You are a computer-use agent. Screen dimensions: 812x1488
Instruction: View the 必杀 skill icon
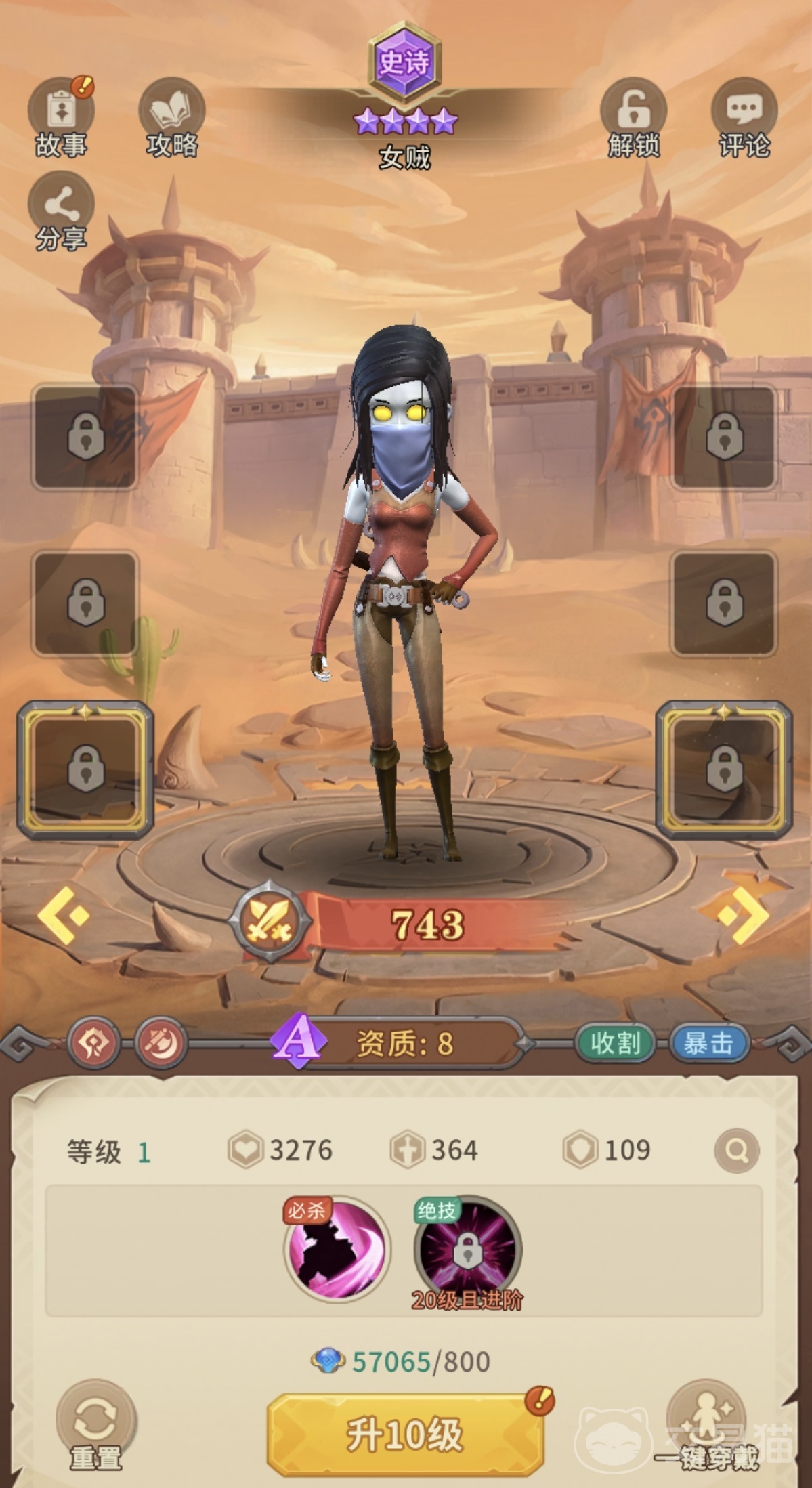click(x=337, y=1250)
